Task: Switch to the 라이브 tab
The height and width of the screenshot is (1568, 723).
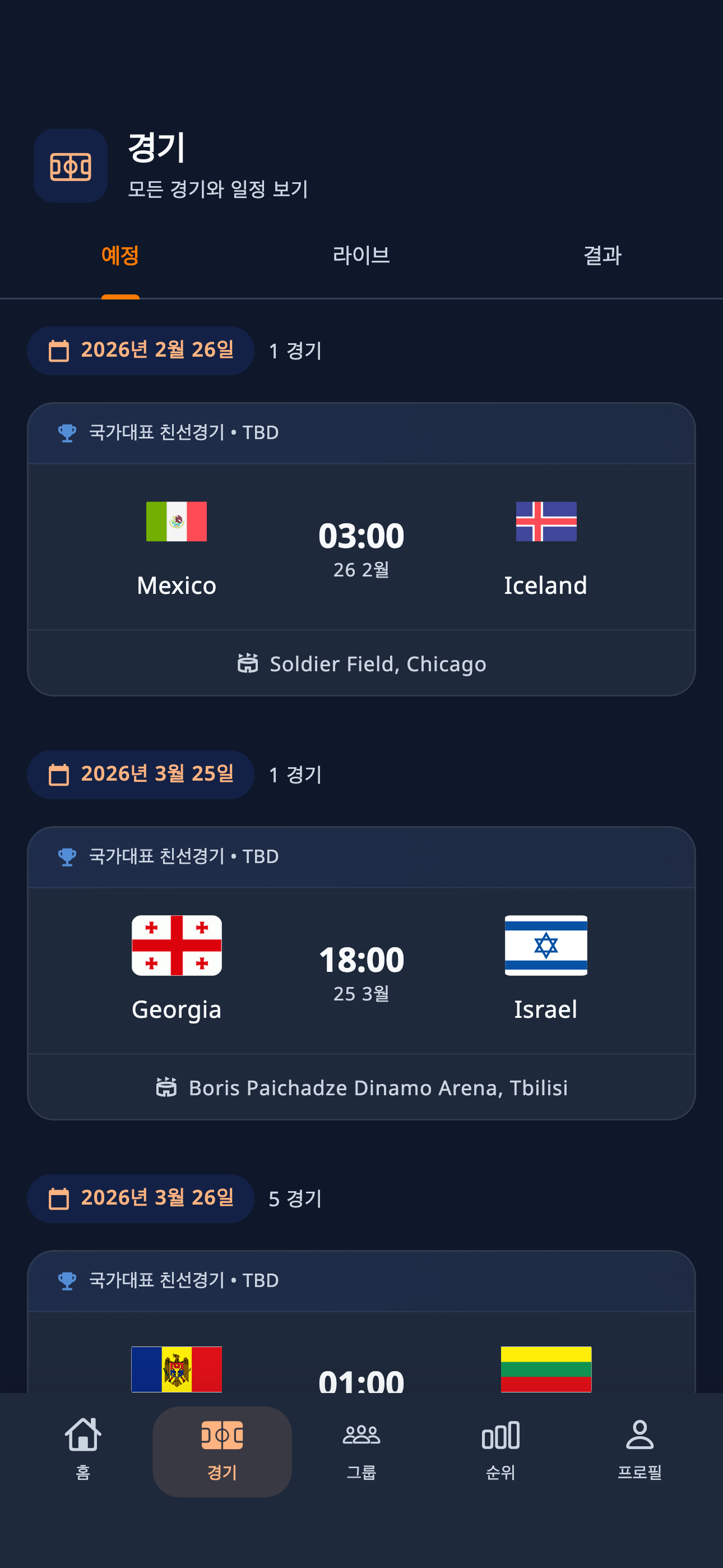Action: click(361, 256)
